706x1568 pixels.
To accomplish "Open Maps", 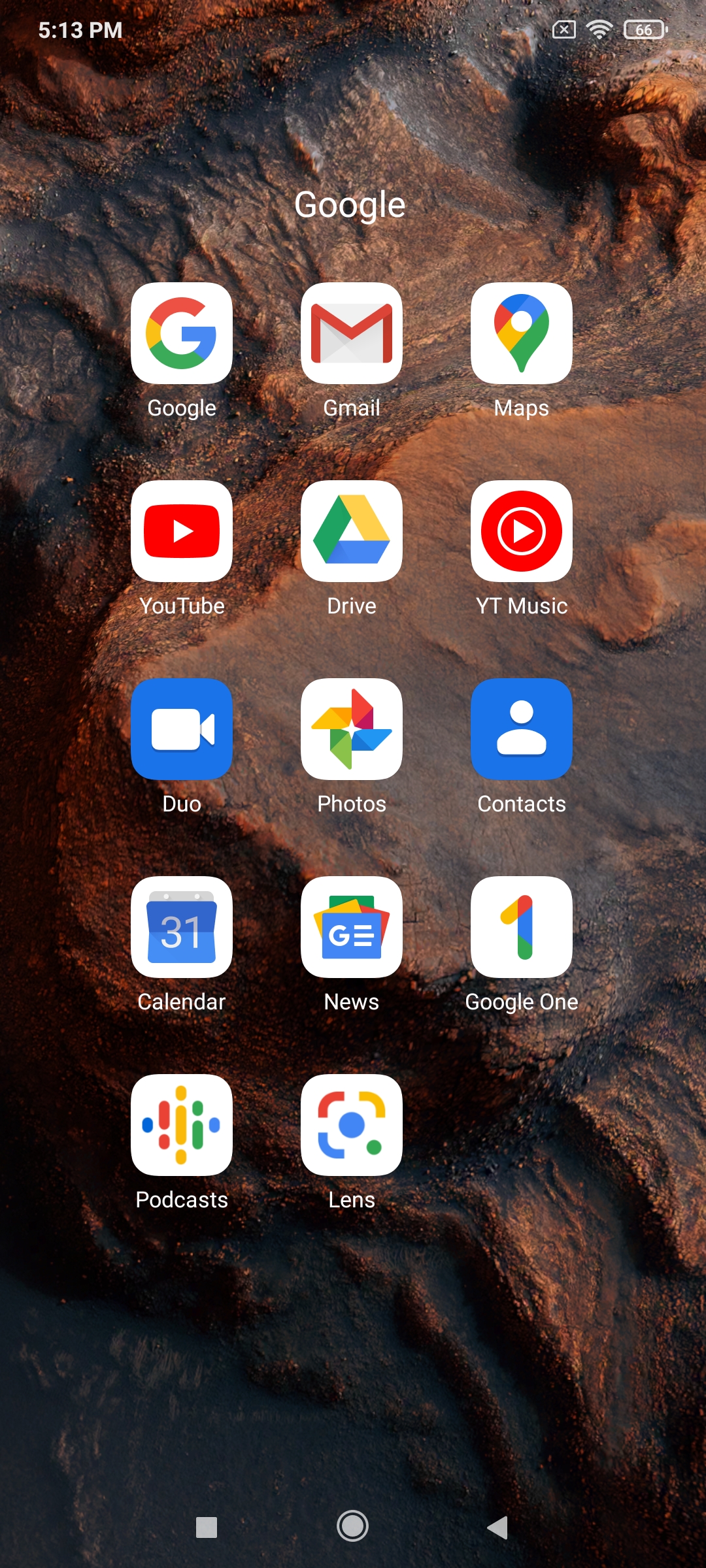I will [522, 333].
